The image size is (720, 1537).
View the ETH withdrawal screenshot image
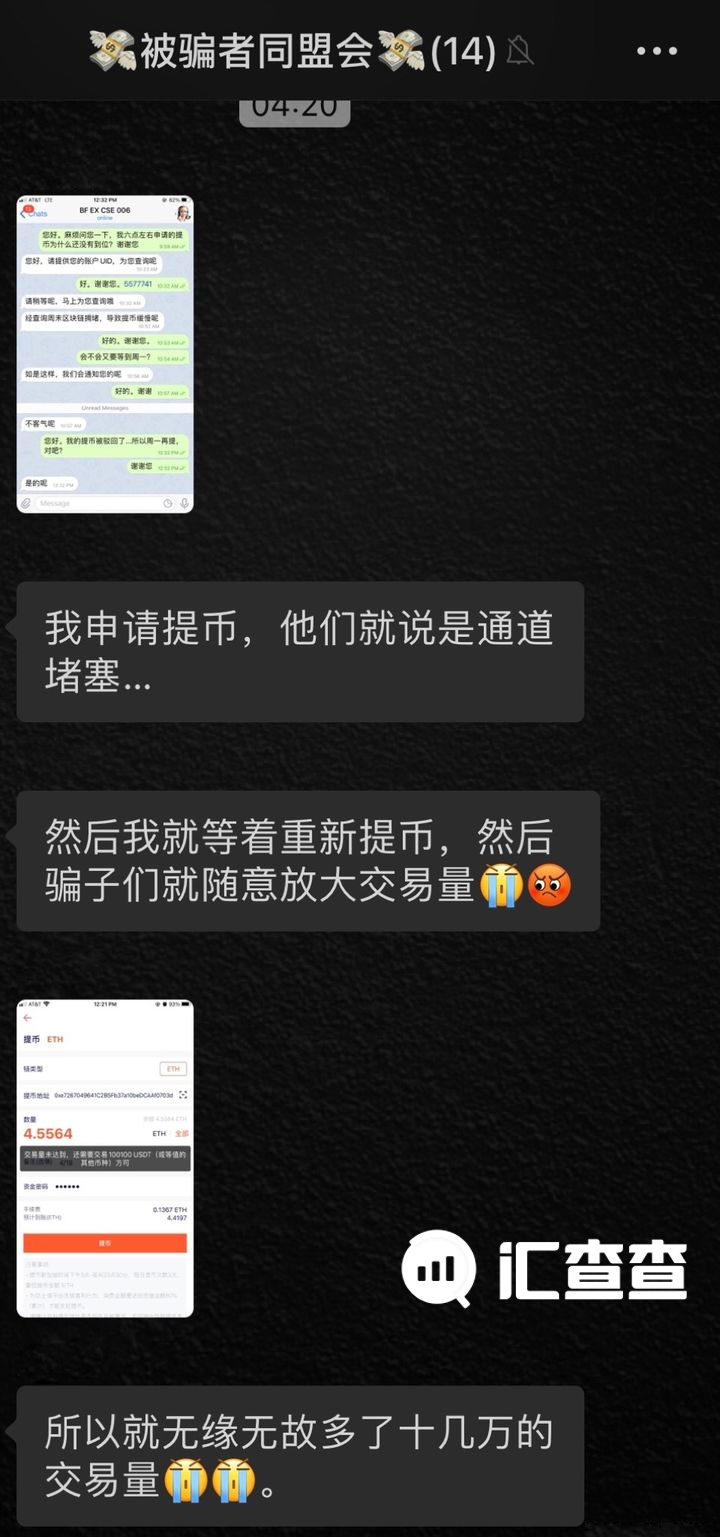[105, 1157]
